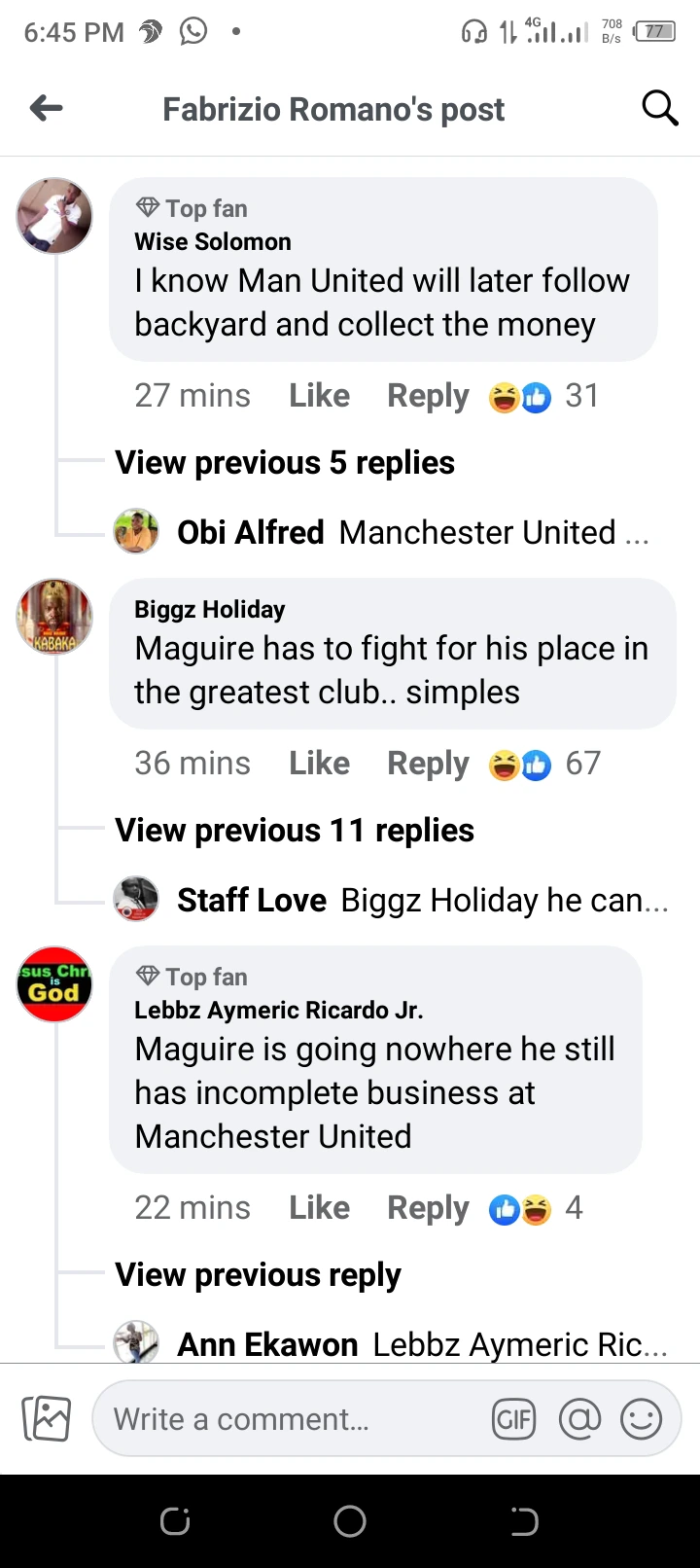This screenshot has height=1568, width=700.
Task: Reply to Lebbz Aymeric Ricardo Jr.'s comment
Action: pyautogui.click(x=428, y=1208)
